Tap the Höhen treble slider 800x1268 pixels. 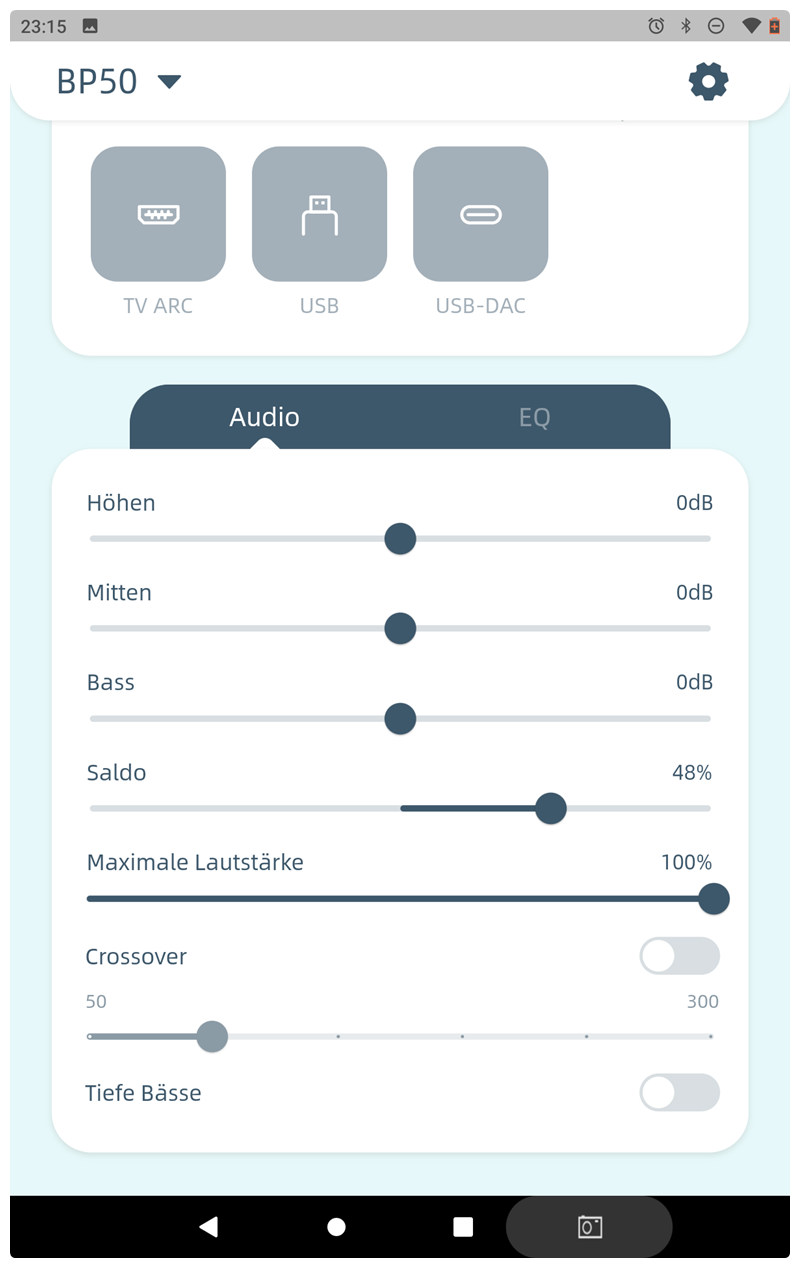click(400, 539)
